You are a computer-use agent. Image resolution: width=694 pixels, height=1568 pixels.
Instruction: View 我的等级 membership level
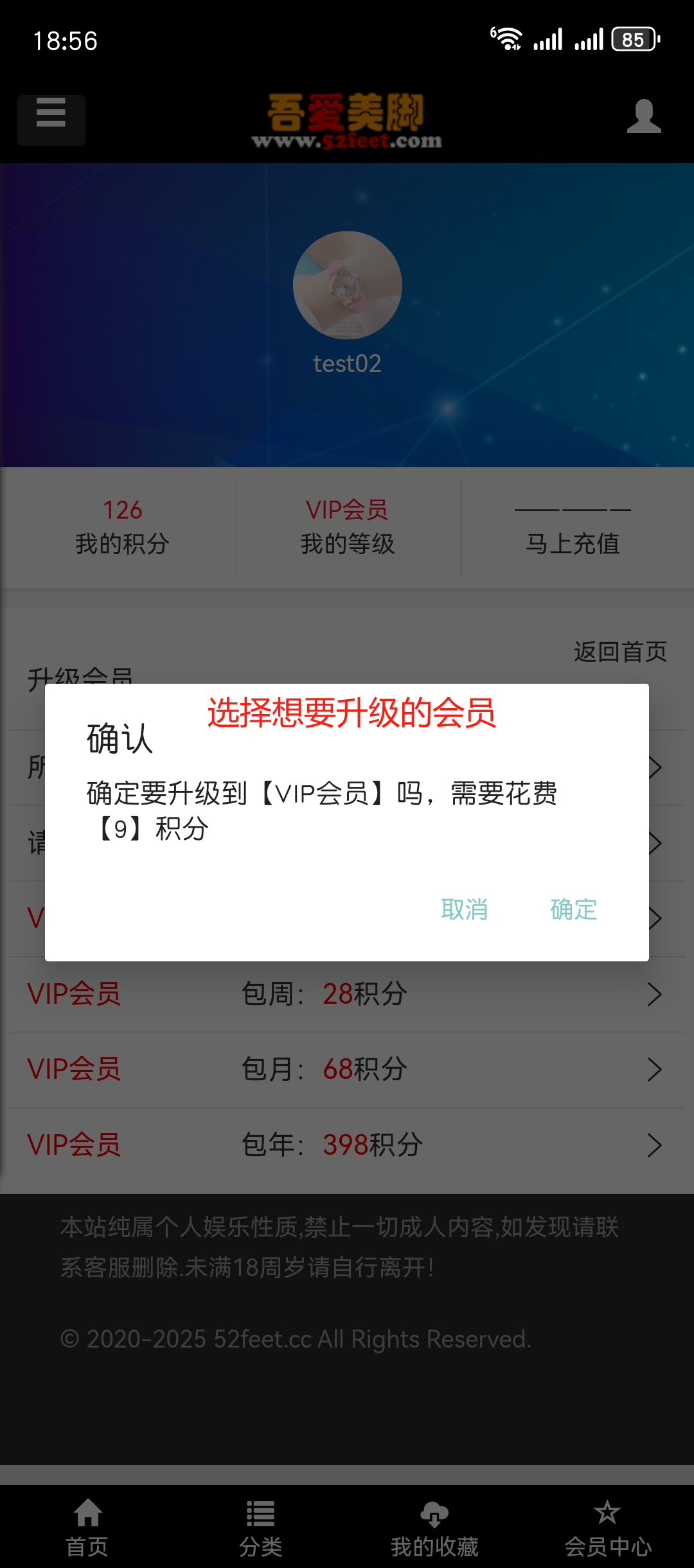(x=347, y=528)
